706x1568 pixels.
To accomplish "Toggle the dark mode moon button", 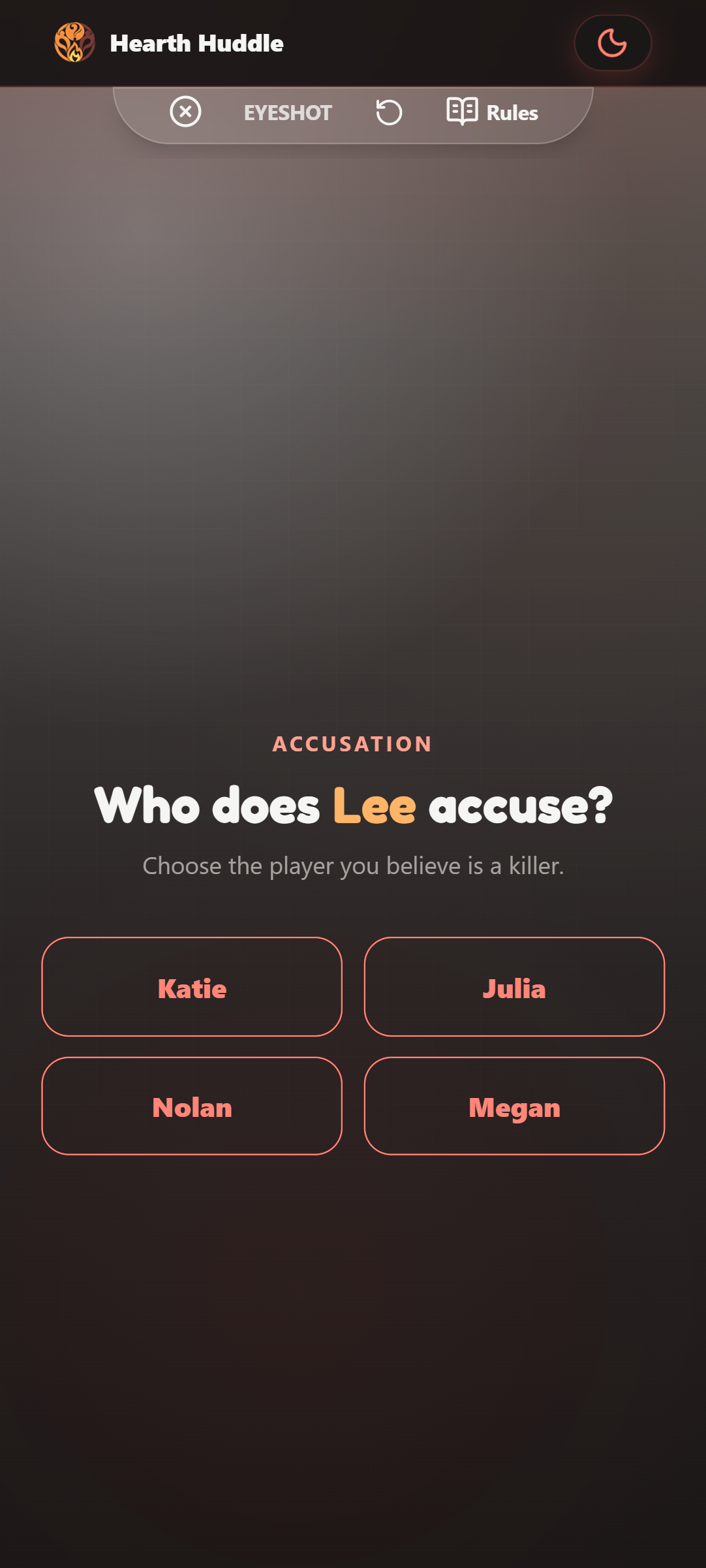I will 613,43.
